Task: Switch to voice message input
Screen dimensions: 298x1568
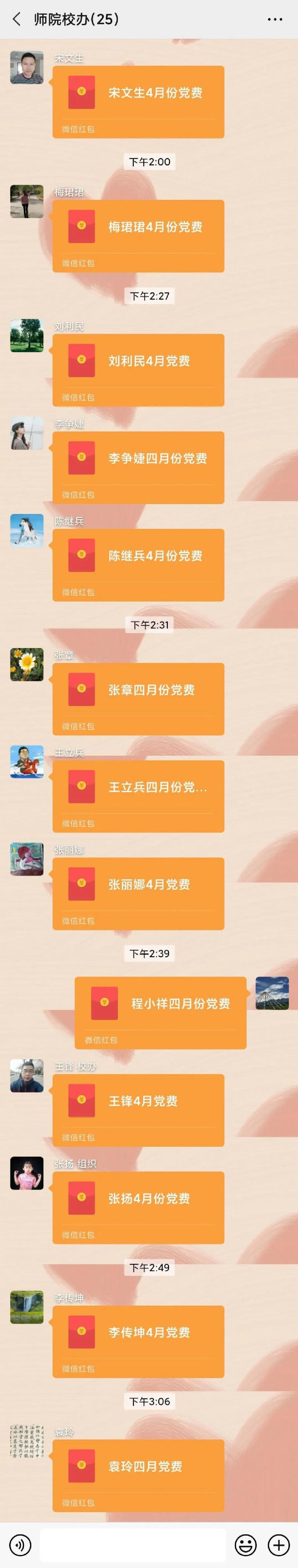Action: 20,1545
